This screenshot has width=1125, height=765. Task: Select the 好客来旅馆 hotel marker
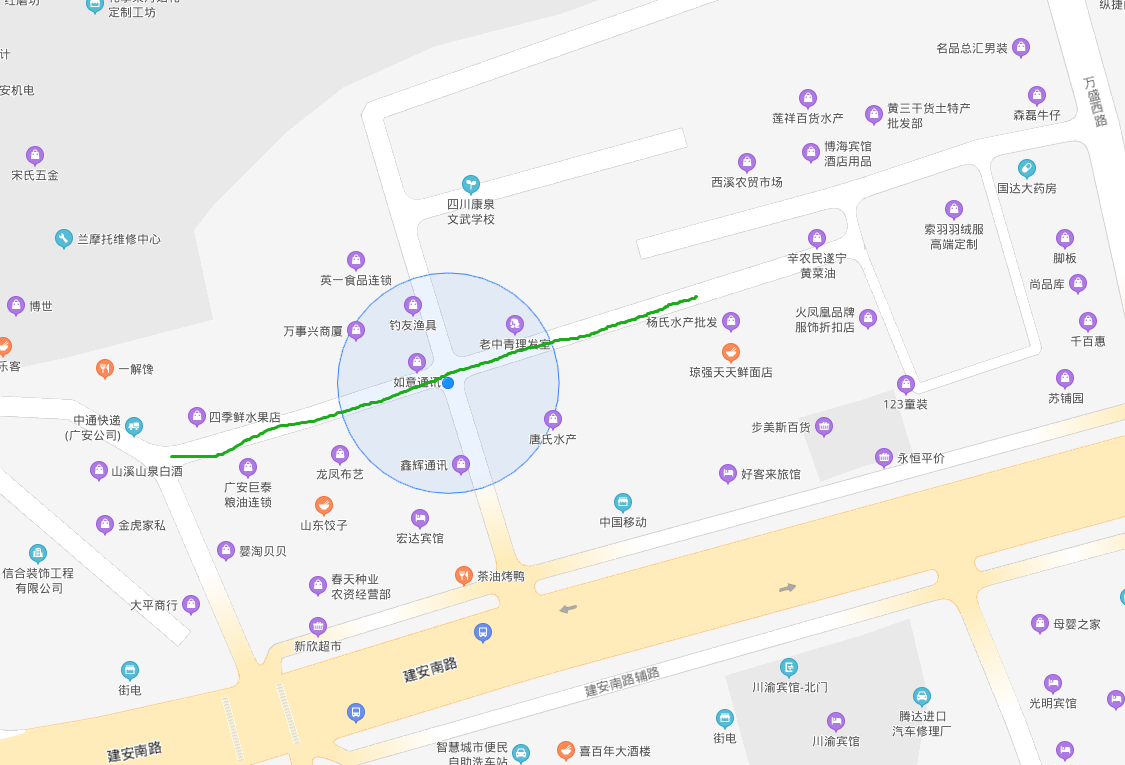tap(728, 473)
